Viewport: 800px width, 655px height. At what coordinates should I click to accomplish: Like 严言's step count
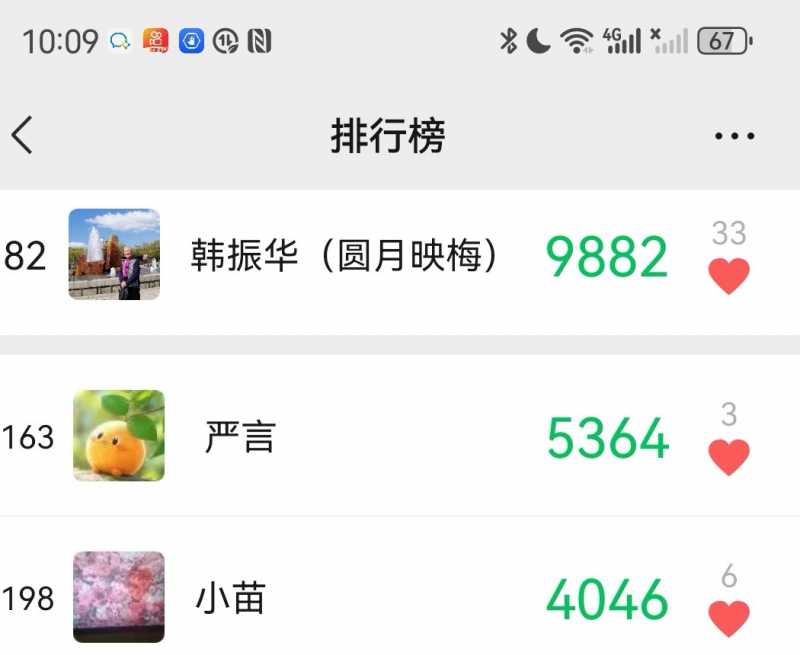[729, 456]
